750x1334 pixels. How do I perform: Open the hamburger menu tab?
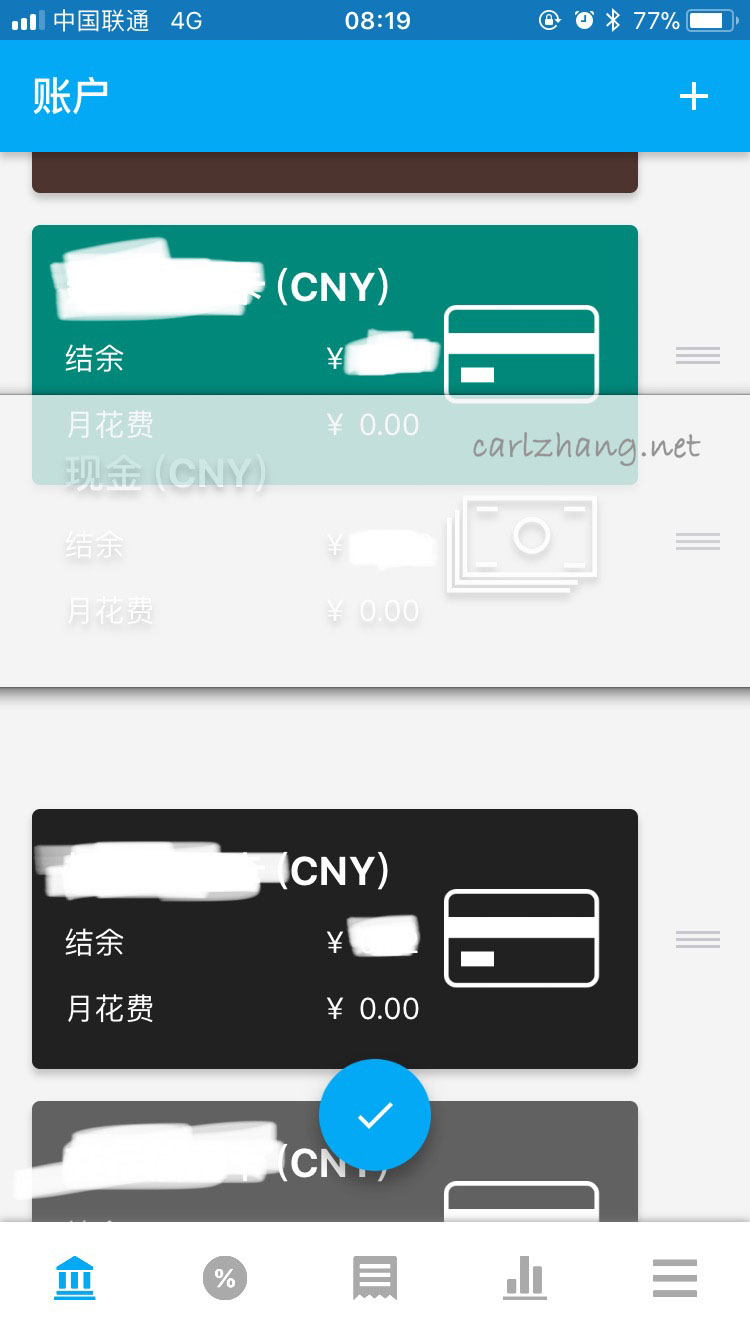674,1278
